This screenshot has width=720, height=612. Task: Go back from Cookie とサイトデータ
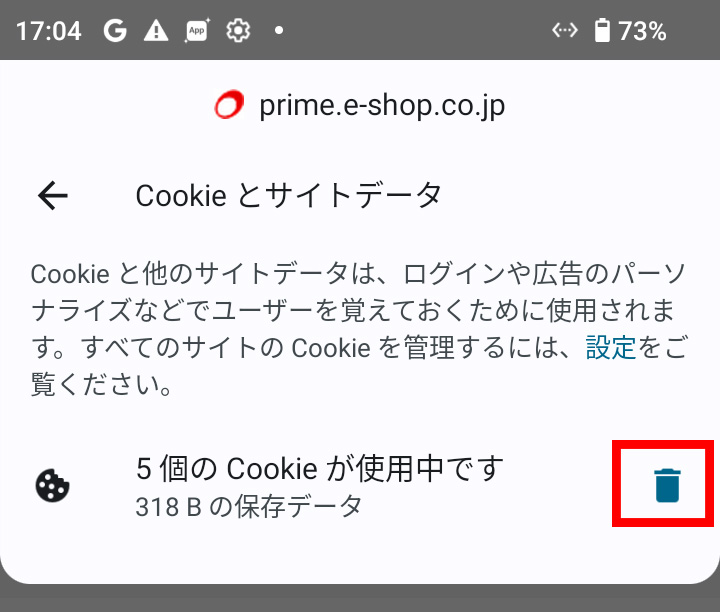[52, 195]
